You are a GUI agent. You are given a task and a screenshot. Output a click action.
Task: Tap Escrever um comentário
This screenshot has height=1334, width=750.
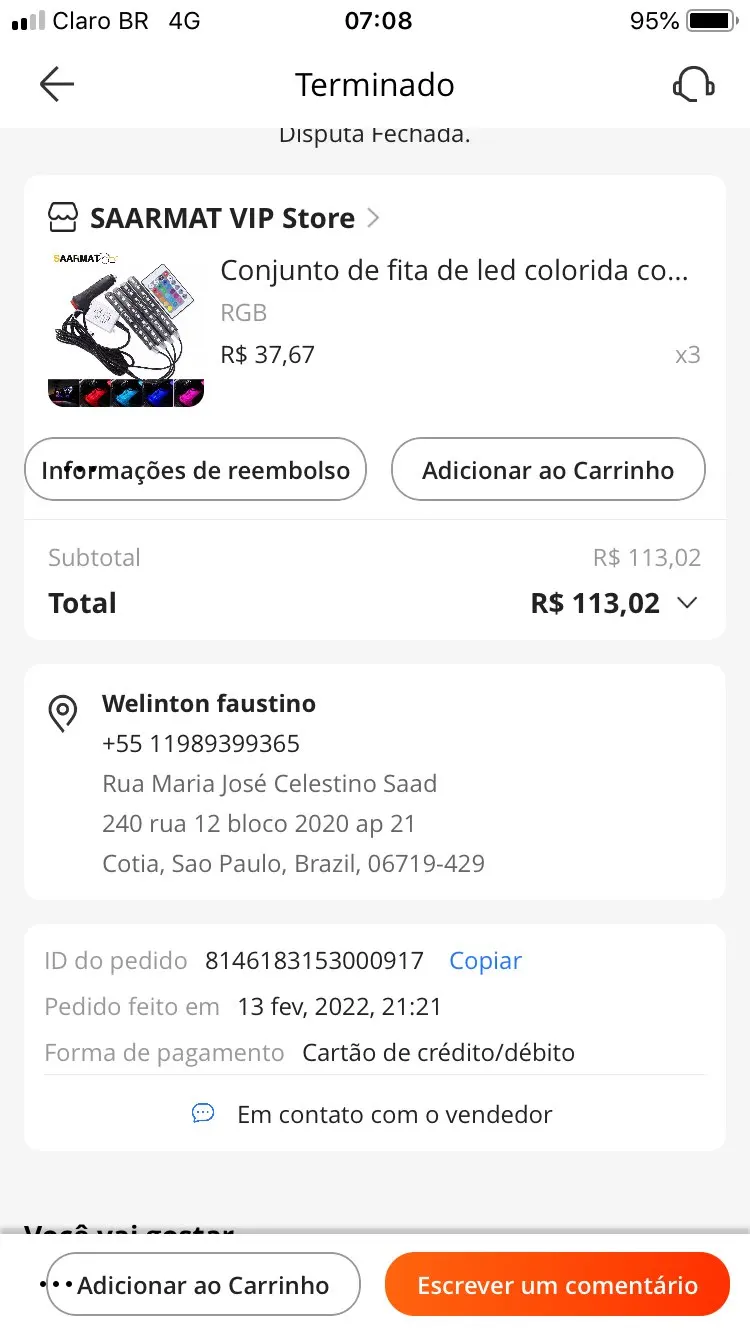click(557, 1285)
